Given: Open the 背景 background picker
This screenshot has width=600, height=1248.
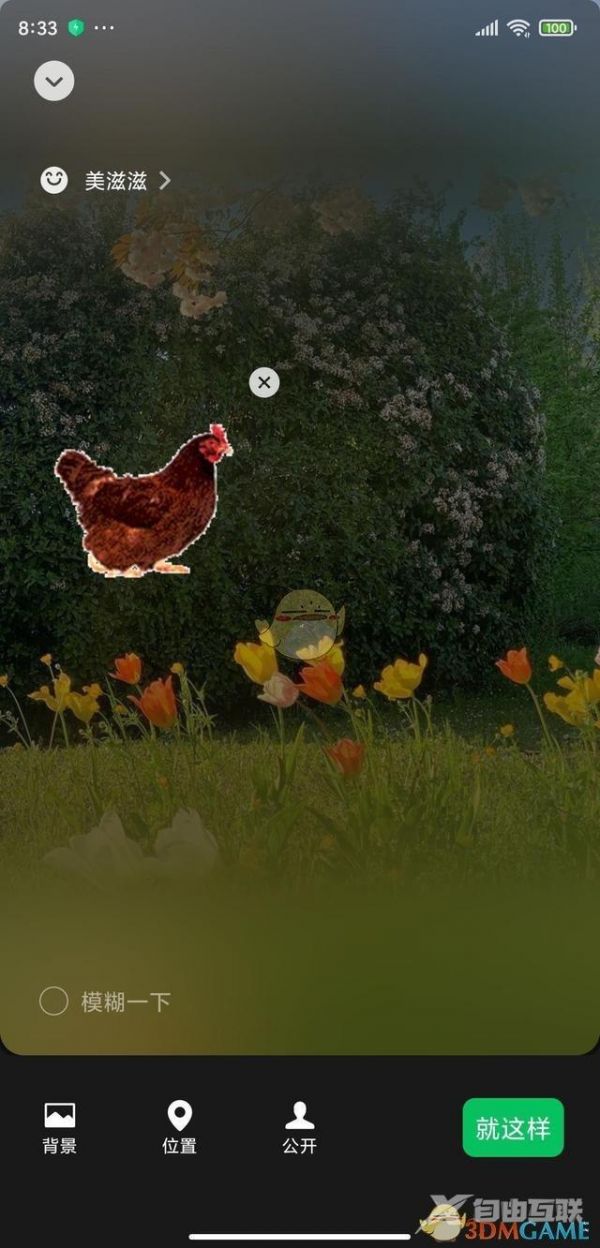Looking at the screenshot, I should [x=60, y=1128].
